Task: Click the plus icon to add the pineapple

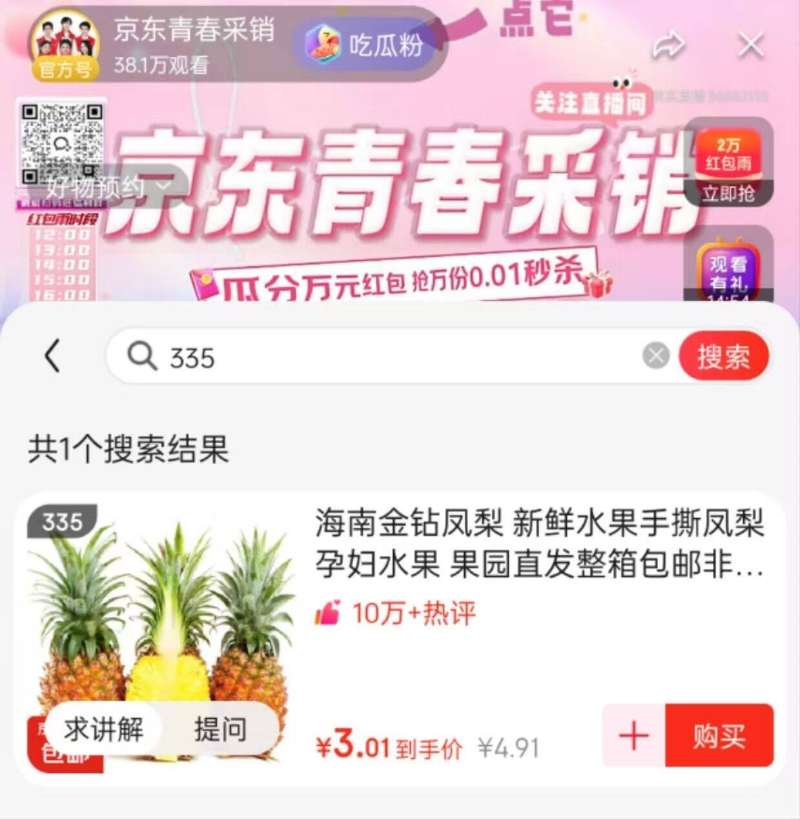Action: click(632, 735)
